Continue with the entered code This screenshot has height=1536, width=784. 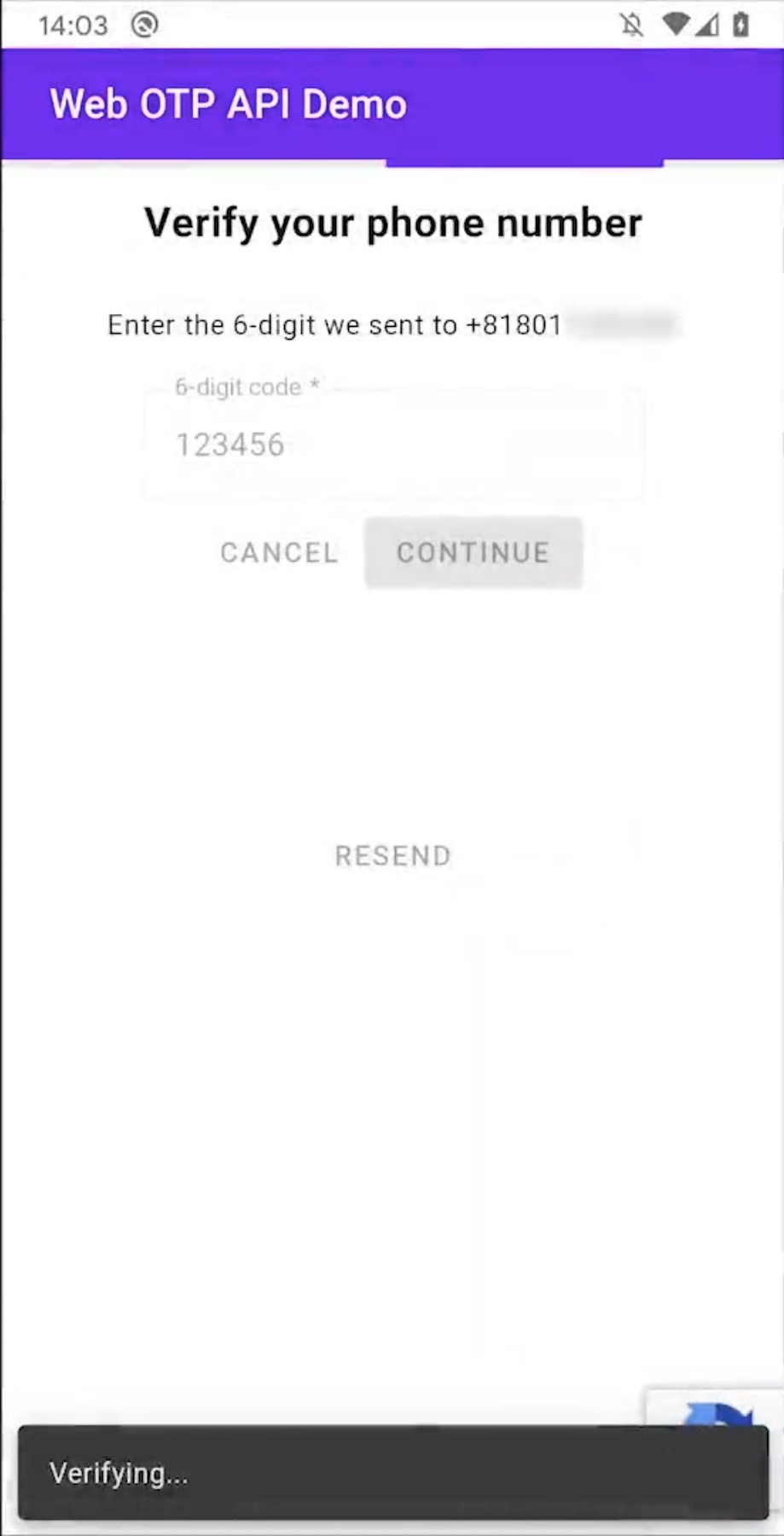tap(473, 553)
